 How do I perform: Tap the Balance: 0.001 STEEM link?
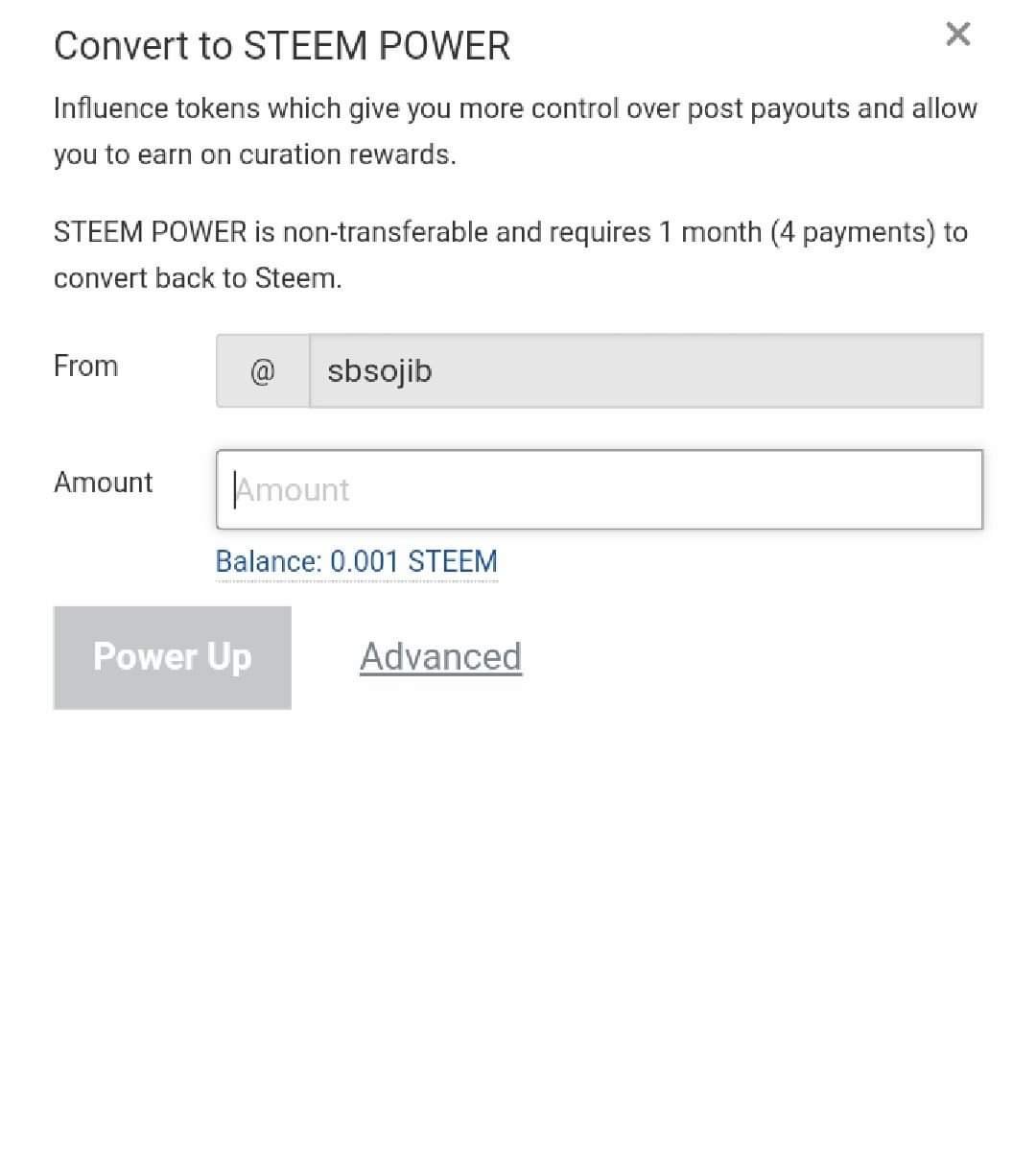[356, 561]
